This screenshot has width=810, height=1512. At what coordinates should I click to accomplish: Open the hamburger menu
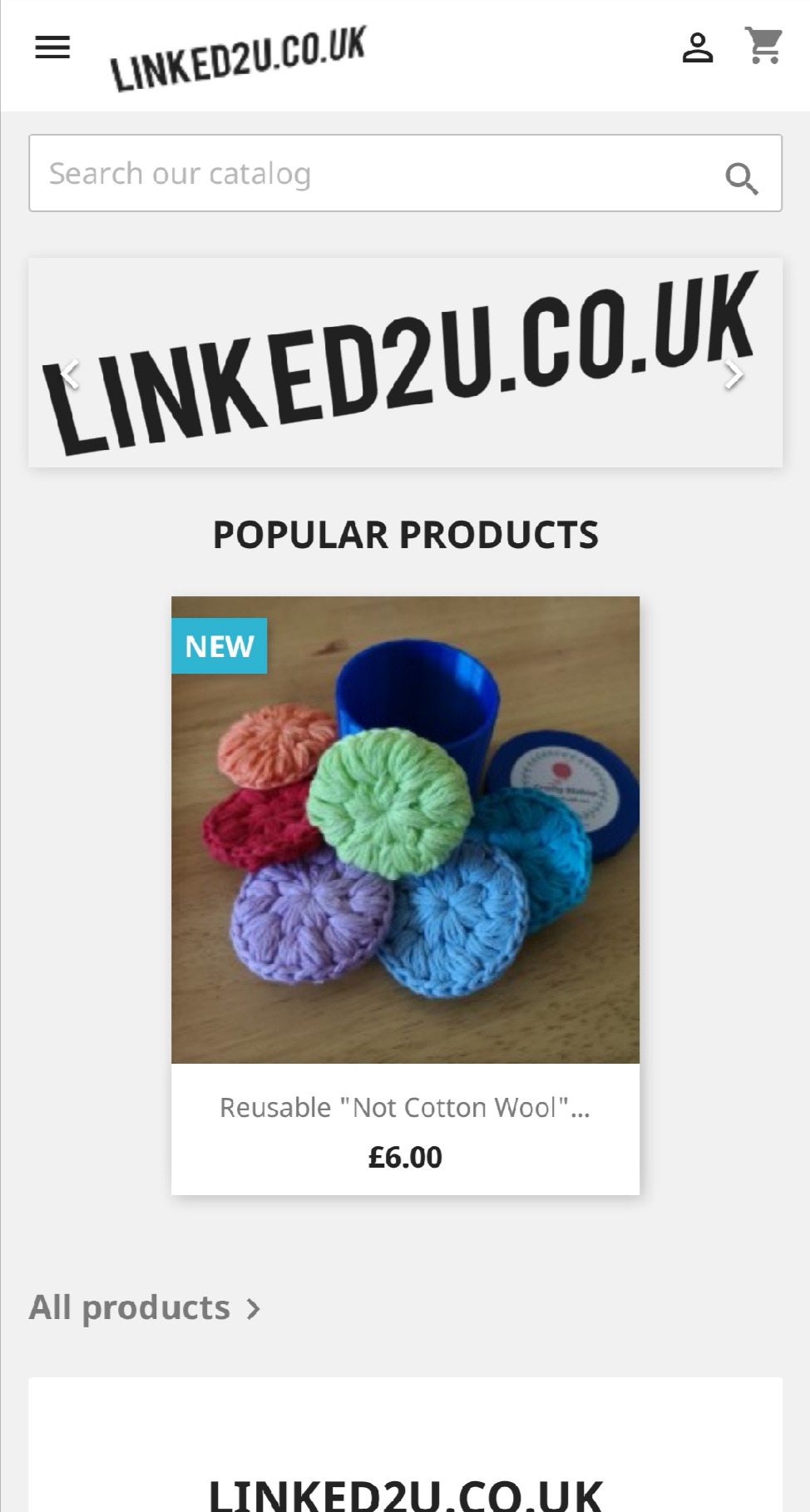tap(52, 47)
